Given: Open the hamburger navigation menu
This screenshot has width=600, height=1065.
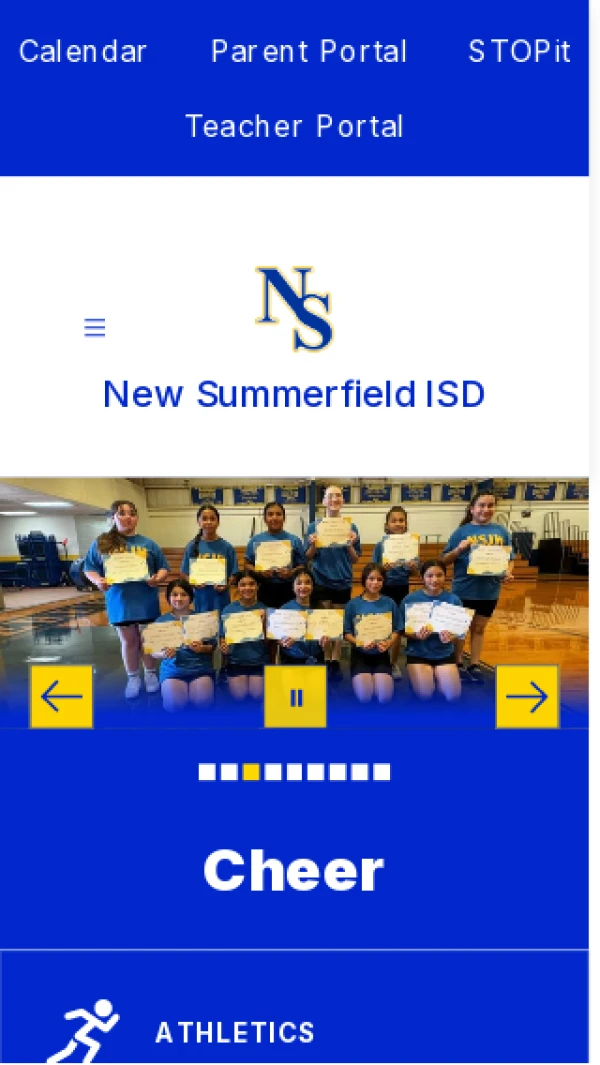Looking at the screenshot, I should (x=95, y=328).
